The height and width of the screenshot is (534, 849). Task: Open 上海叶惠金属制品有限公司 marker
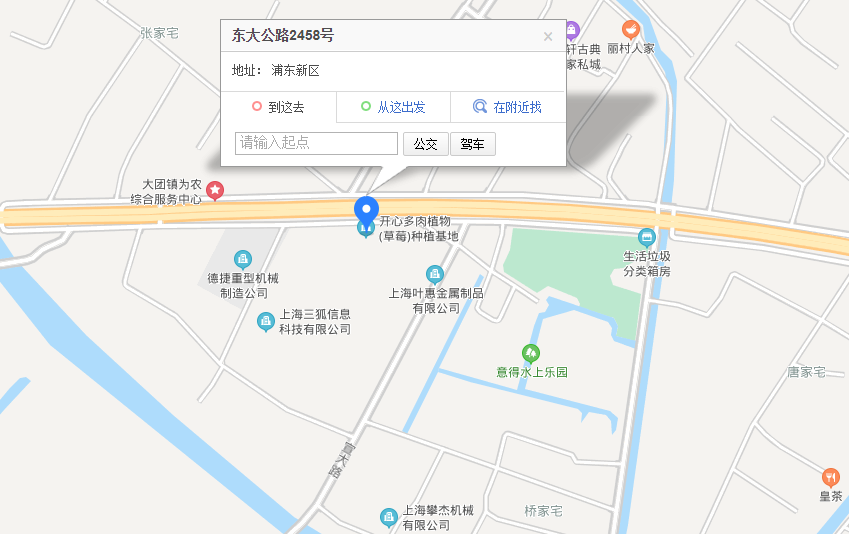click(434, 274)
